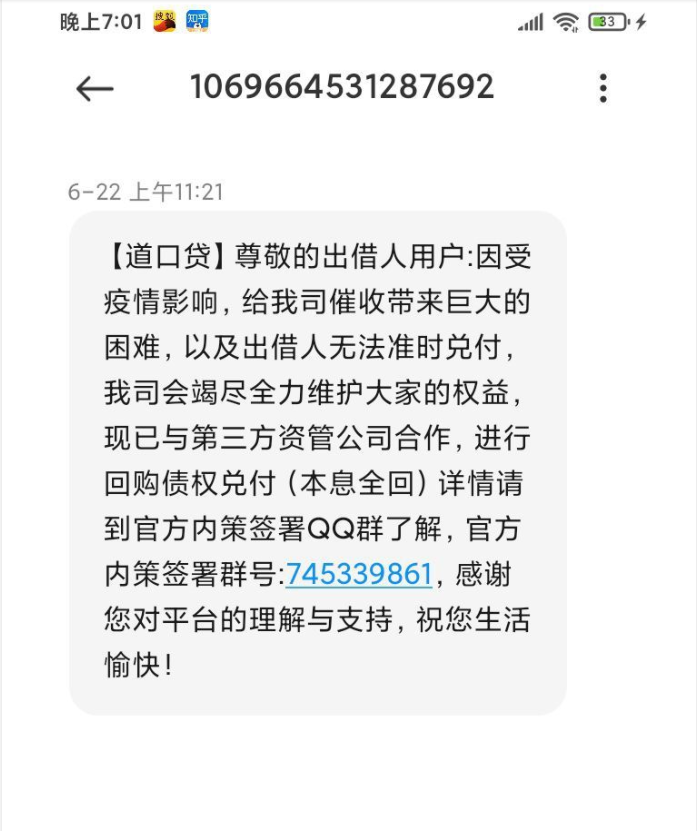Open the three-dot overflow menu
Screen dimensions: 697x831
point(602,88)
